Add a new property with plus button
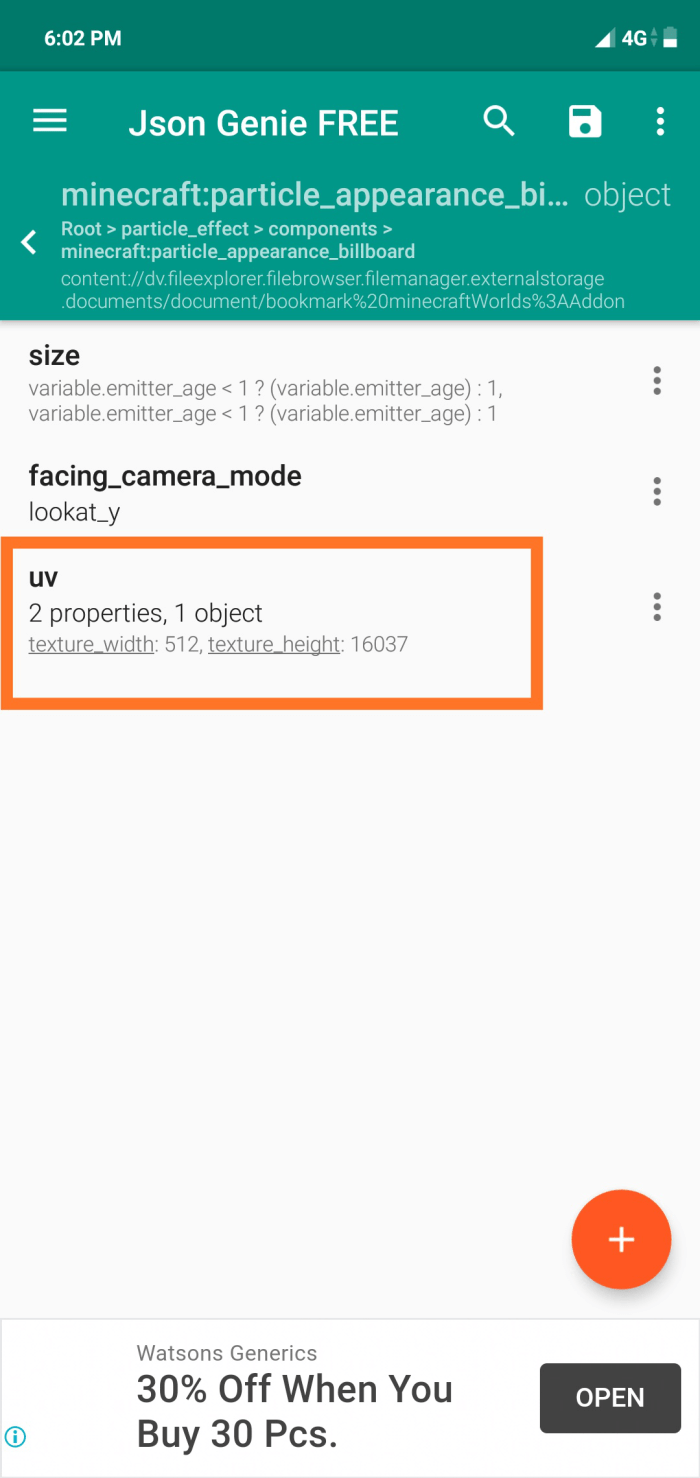700x1478 pixels. point(621,1240)
